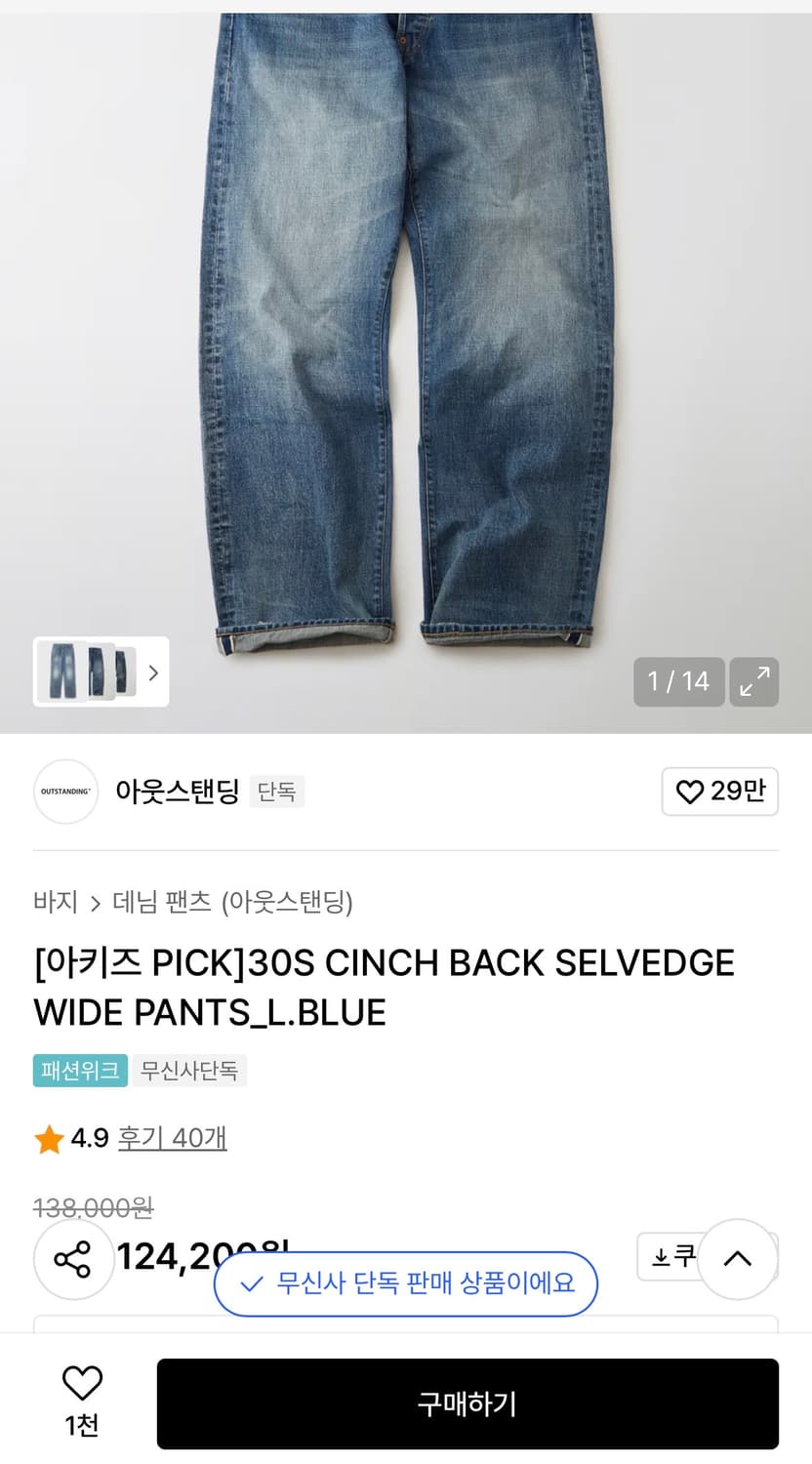Open the 후기 40개 reviews link
The width and height of the screenshot is (812, 1464).
coord(172,1137)
